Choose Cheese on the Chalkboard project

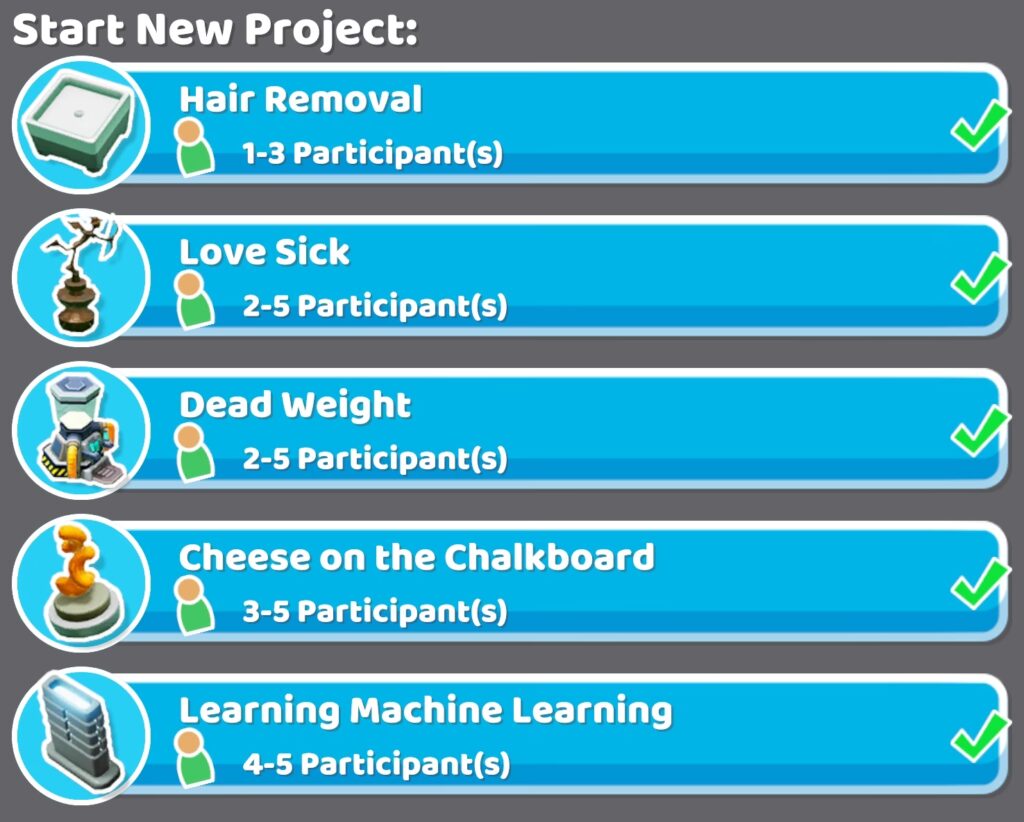pyautogui.click(x=560, y=583)
